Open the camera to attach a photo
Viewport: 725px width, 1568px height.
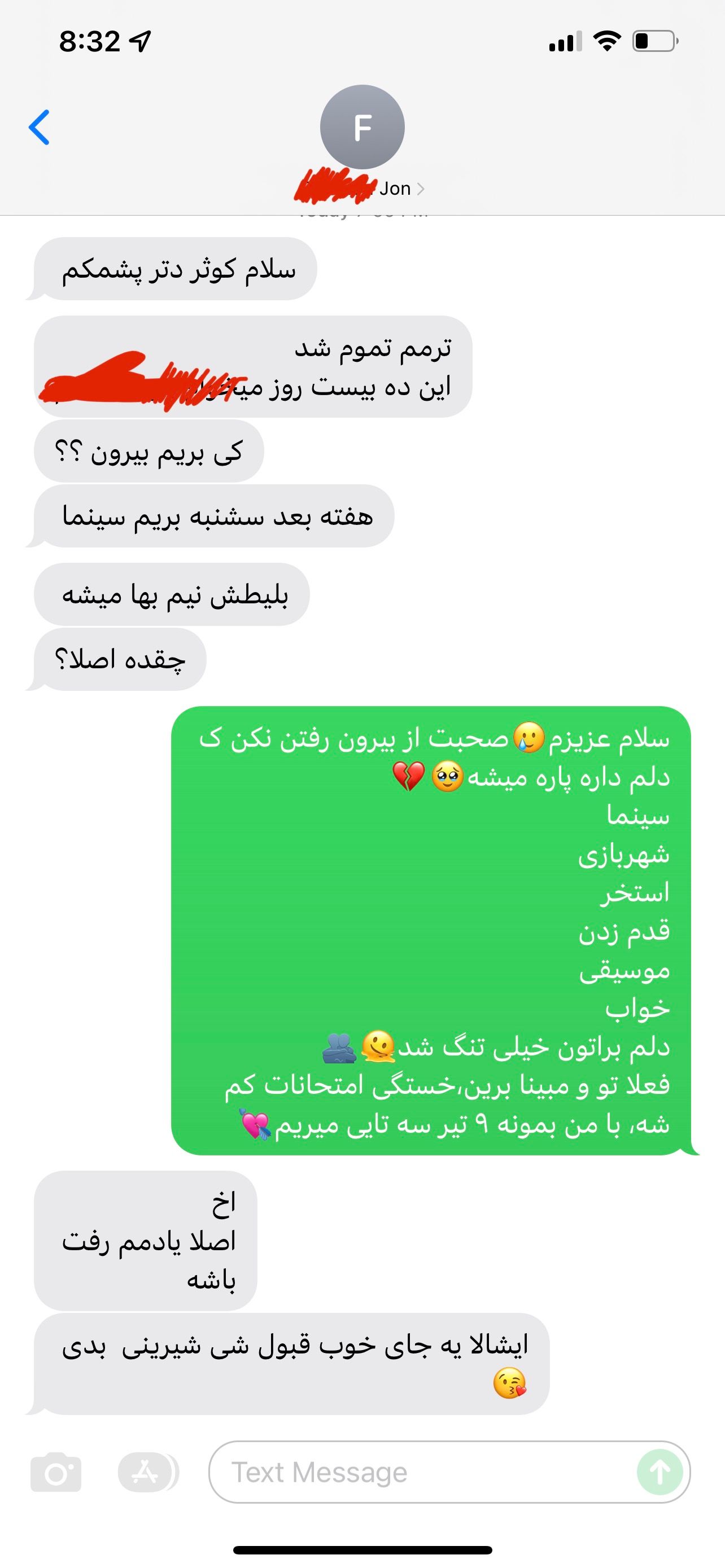tap(56, 1473)
